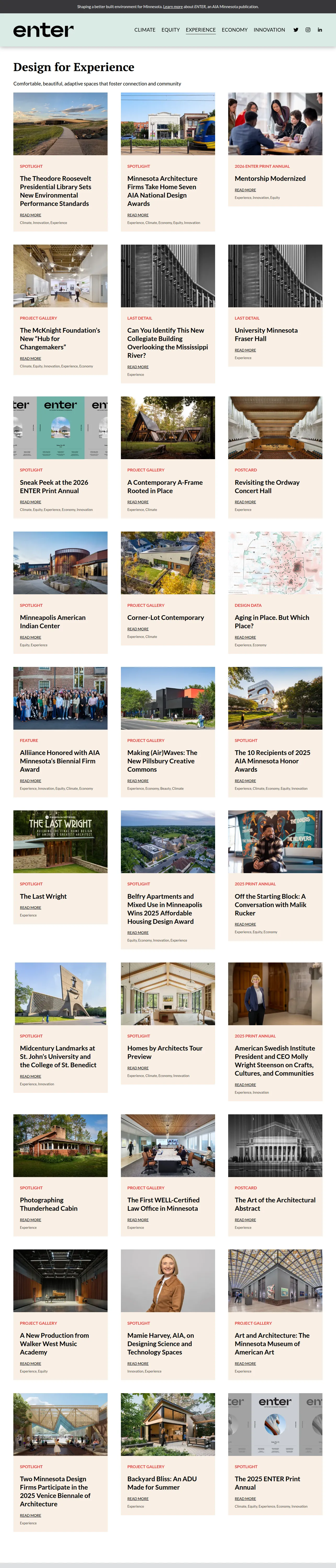Read more about Mentorship Modernized
336x1568 pixels.
[245, 190]
